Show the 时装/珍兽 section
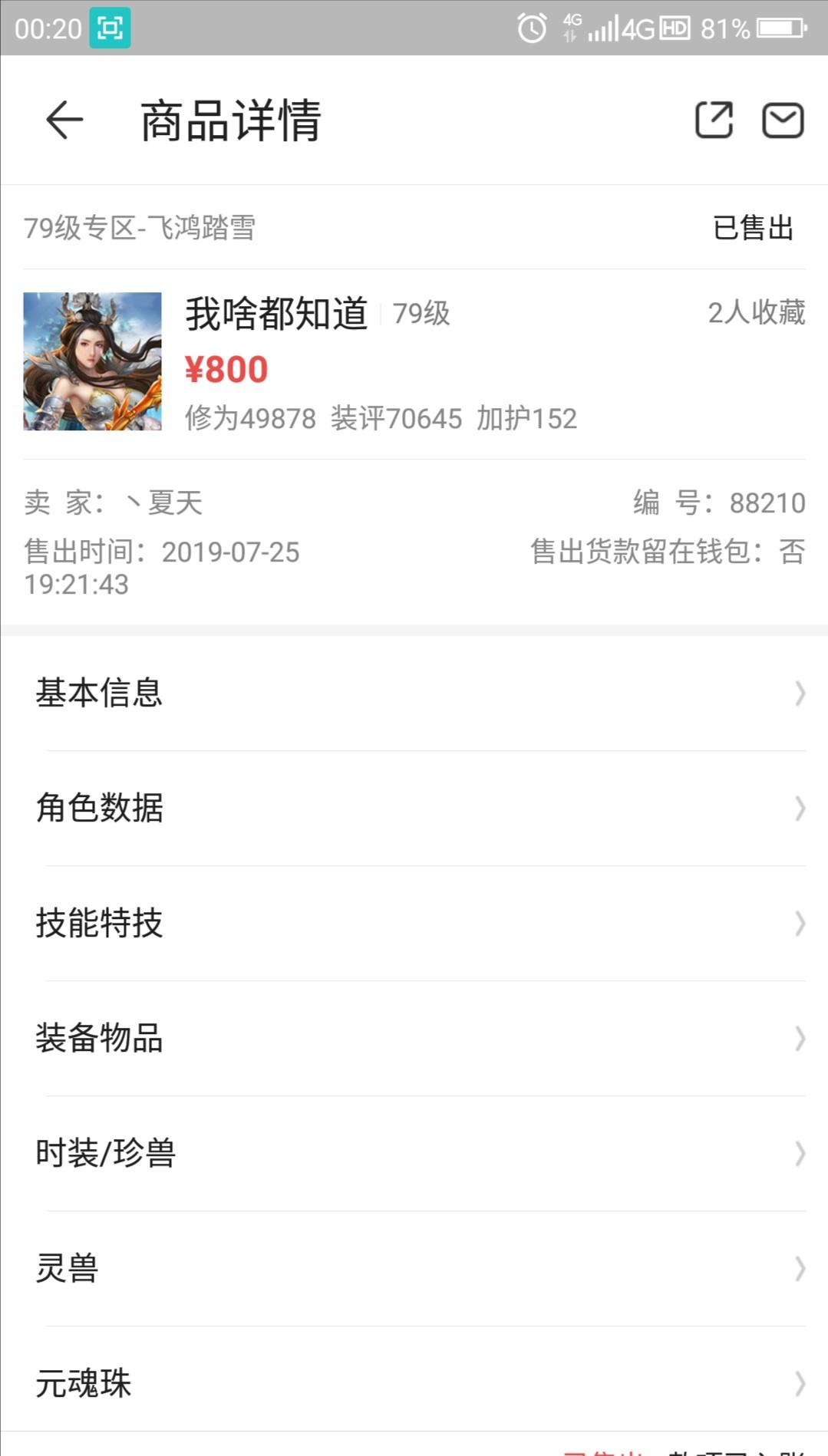The image size is (828, 1456). click(414, 1153)
